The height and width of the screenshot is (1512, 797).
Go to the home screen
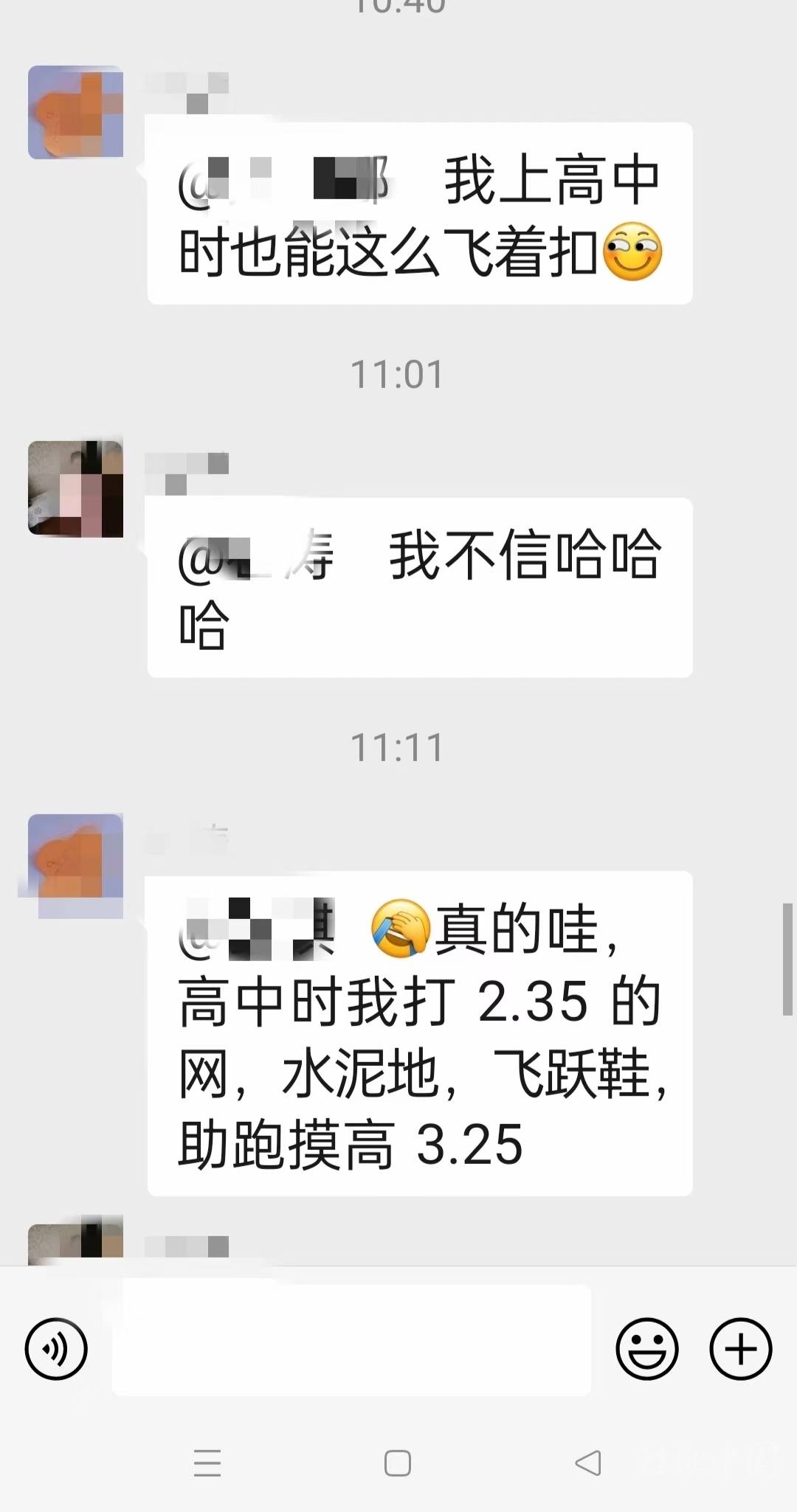(x=398, y=1463)
